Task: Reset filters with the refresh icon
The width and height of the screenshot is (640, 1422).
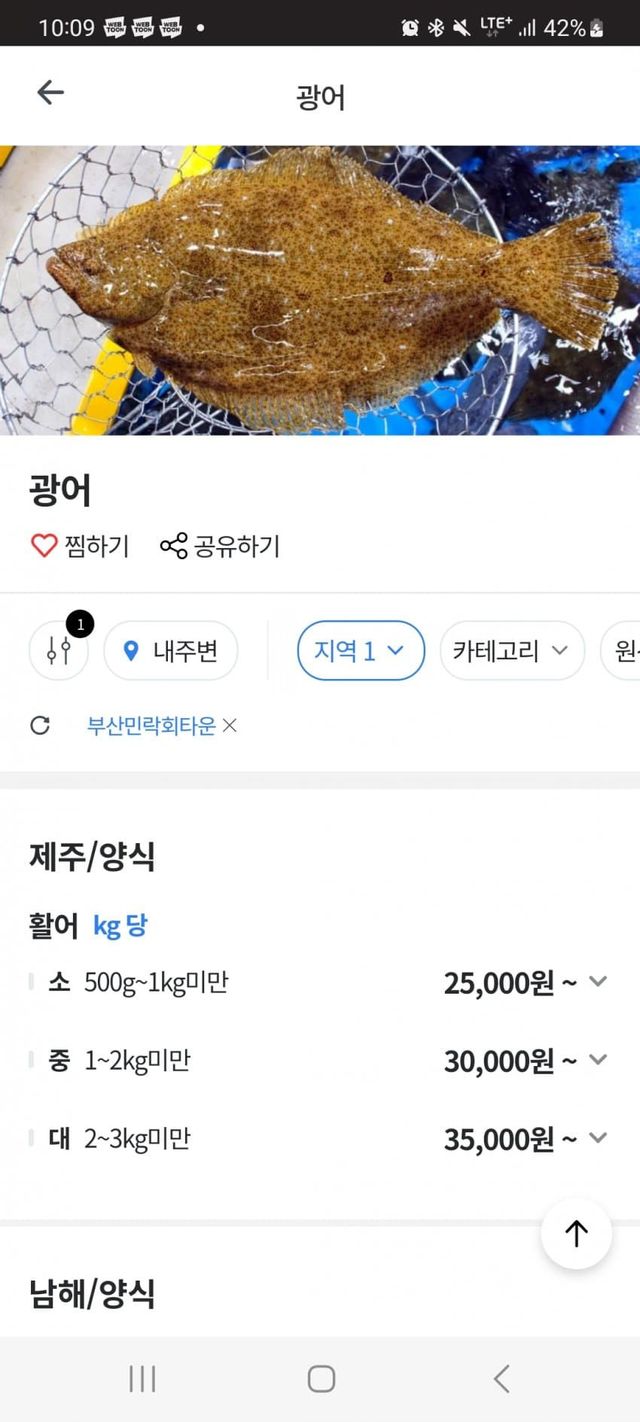Action: [40, 725]
